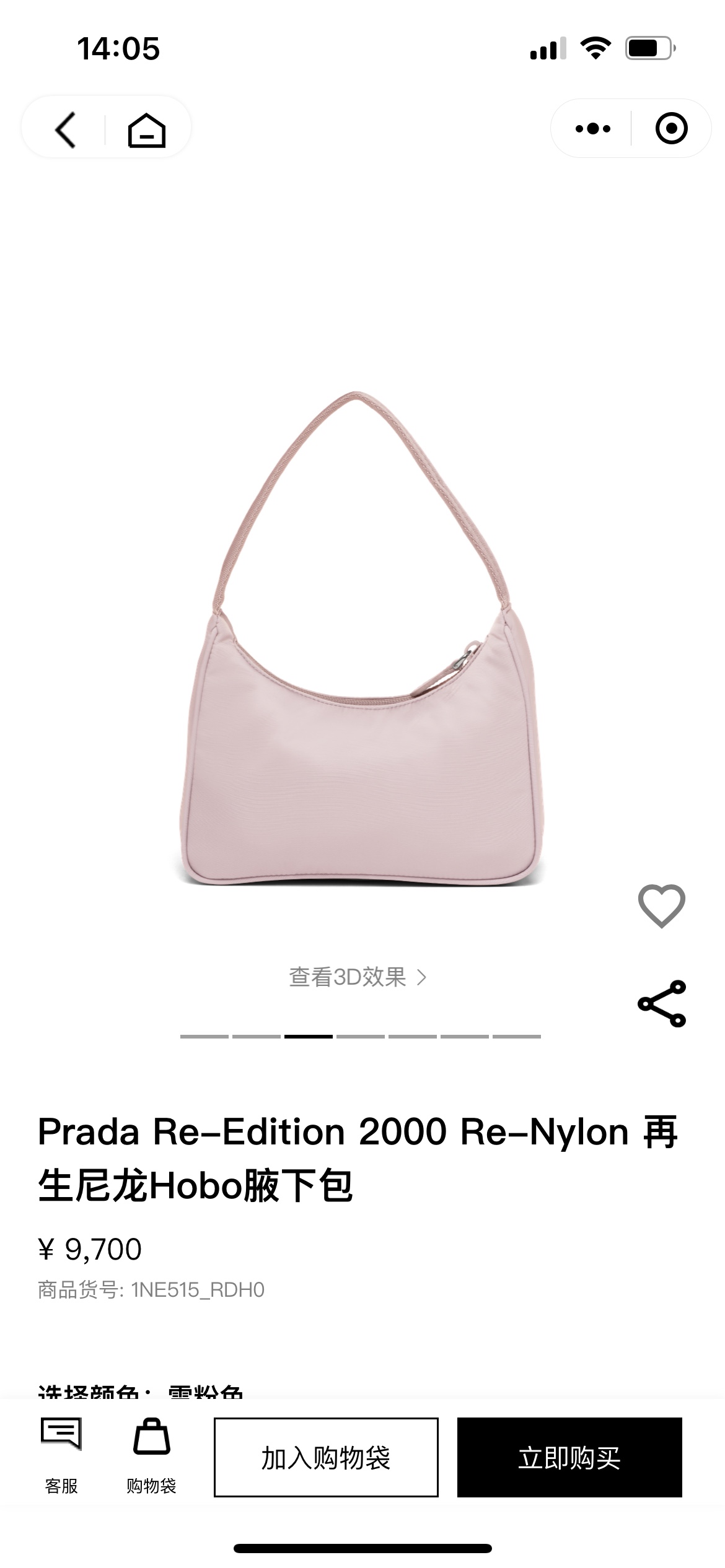Buy now with 立即购买
Image resolution: width=725 pixels, height=1568 pixels.
point(569,1457)
